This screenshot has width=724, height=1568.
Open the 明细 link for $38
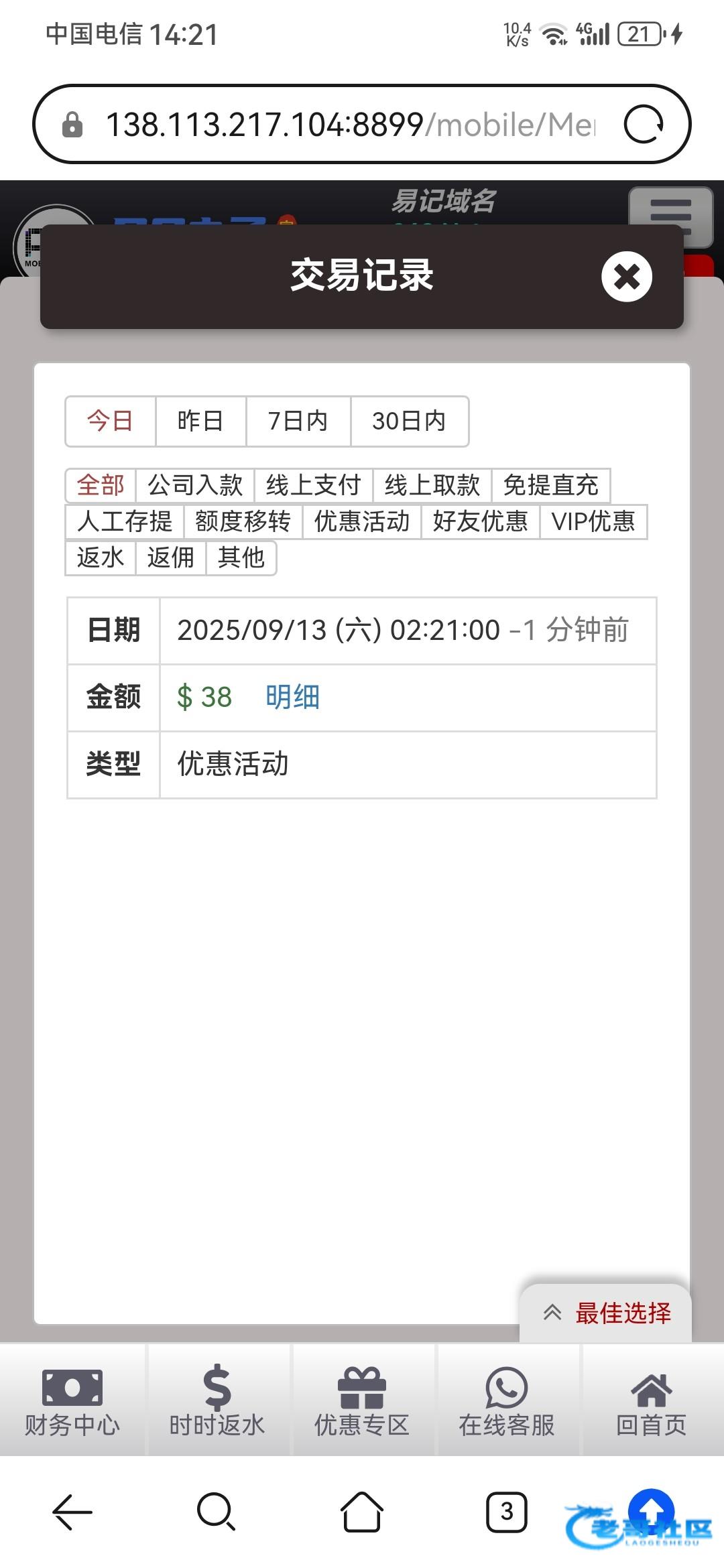292,697
